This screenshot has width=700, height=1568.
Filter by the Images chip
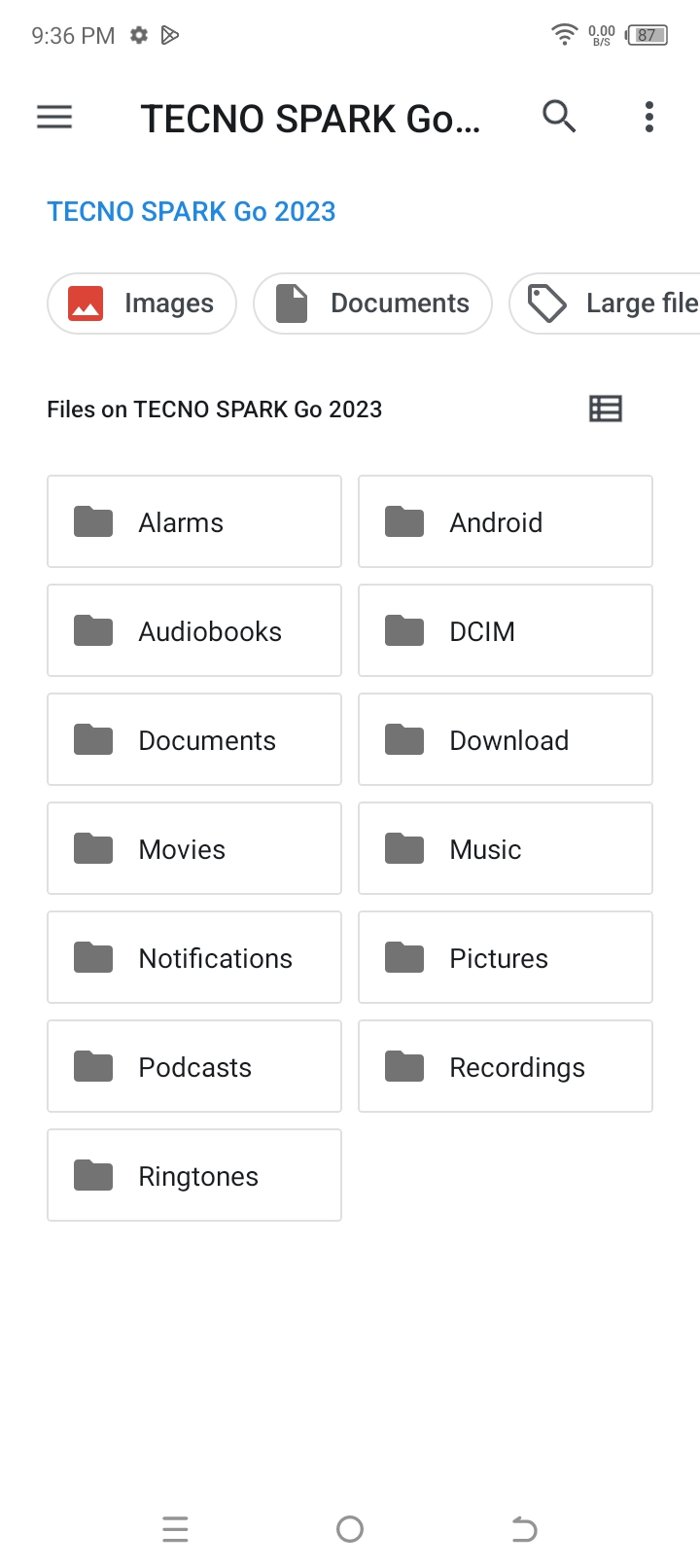click(142, 303)
